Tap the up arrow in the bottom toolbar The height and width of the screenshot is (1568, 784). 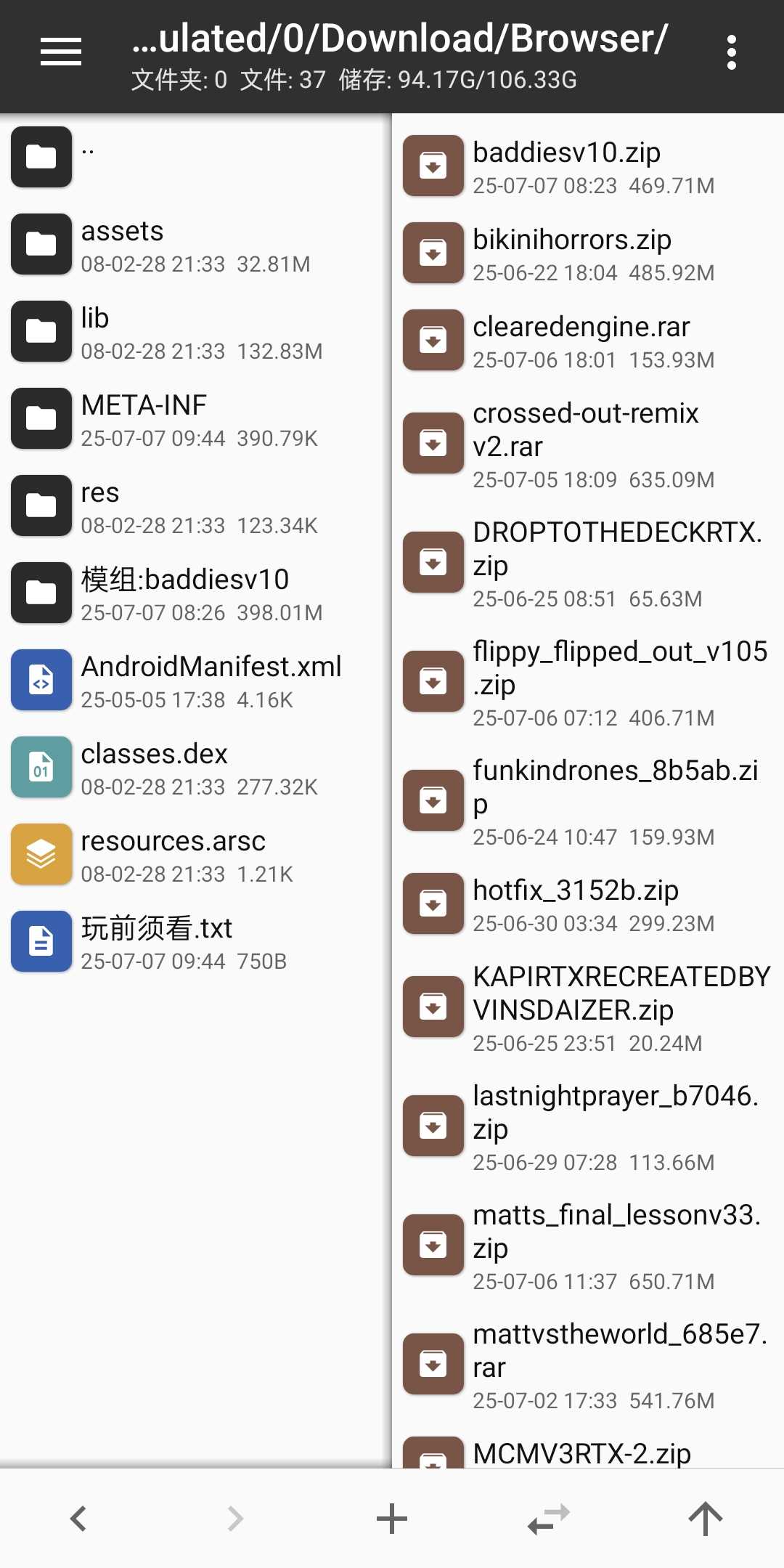coord(706,1518)
